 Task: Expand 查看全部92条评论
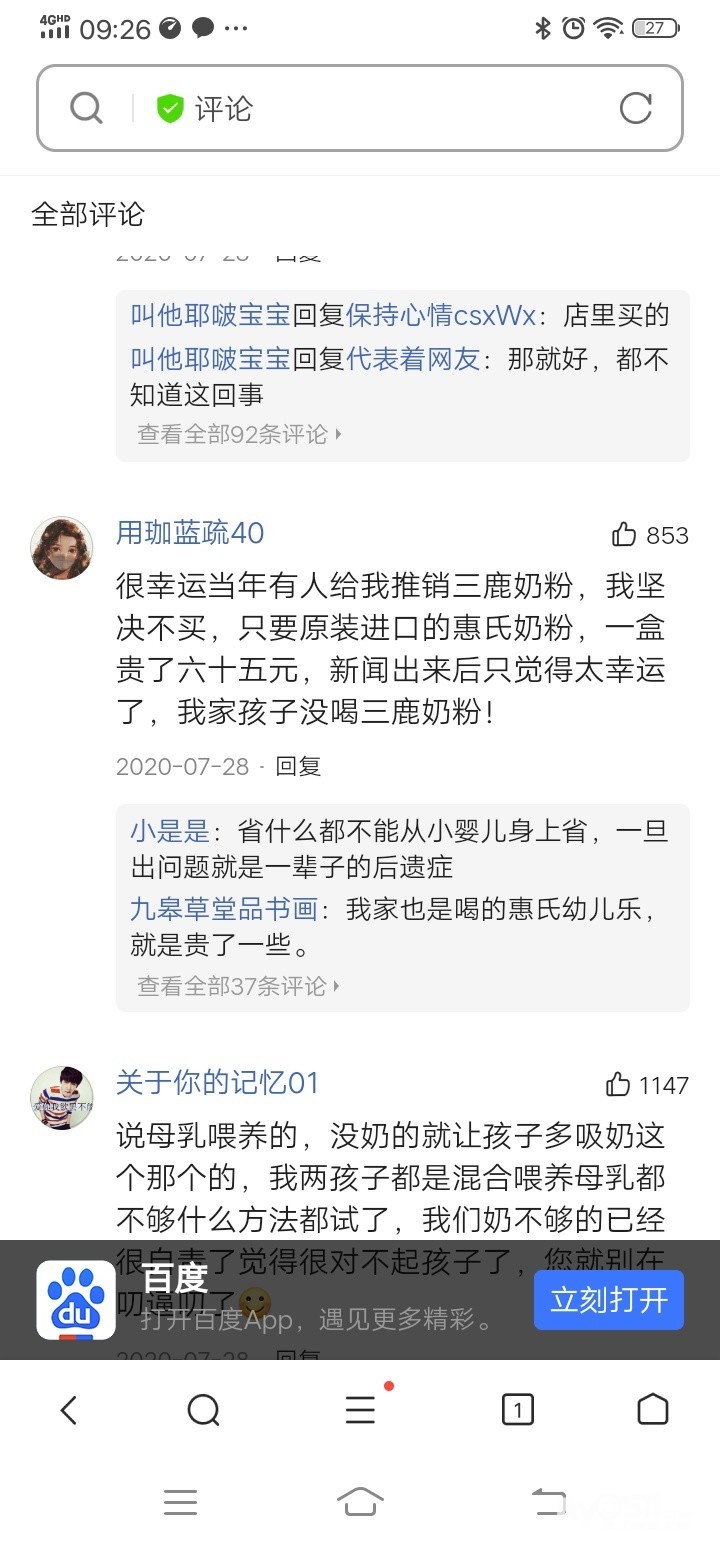(x=239, y=434)
